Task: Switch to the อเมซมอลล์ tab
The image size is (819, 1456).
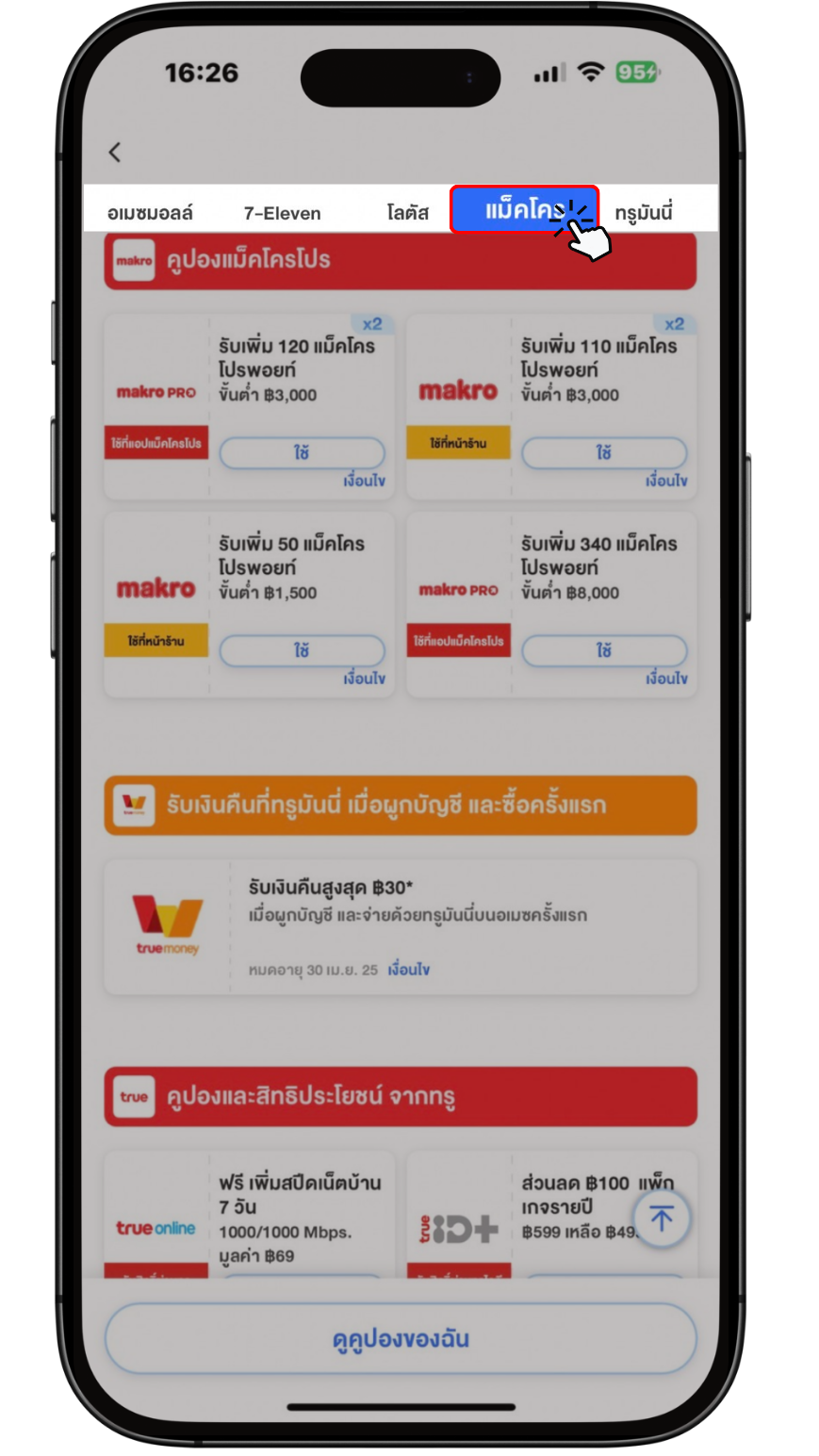Action: (x=151, y=213)
